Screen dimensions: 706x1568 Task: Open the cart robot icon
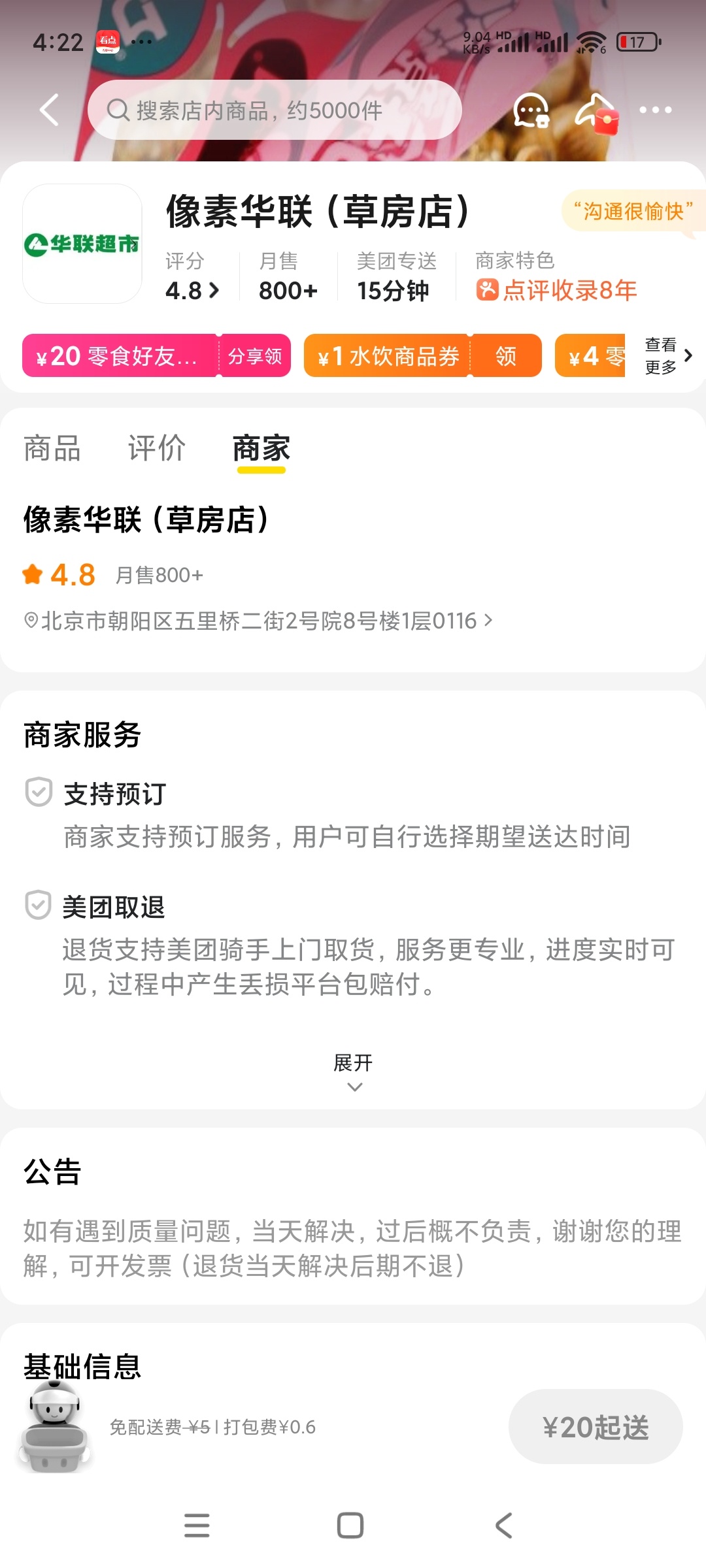(x=56, y=1427)
